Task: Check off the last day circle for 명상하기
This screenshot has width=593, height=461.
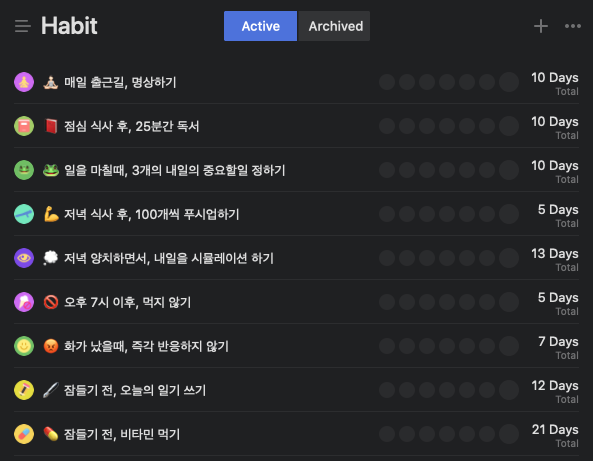Action: 509,82
